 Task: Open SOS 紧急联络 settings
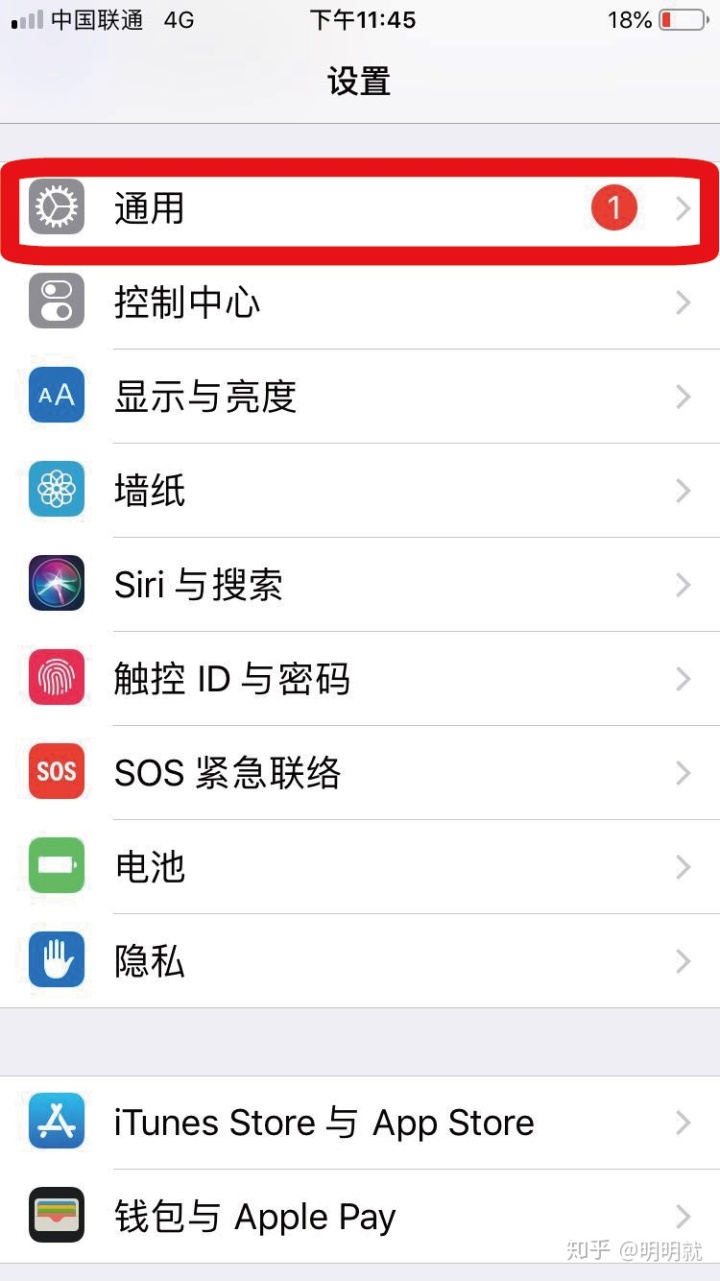coord(360,773)
